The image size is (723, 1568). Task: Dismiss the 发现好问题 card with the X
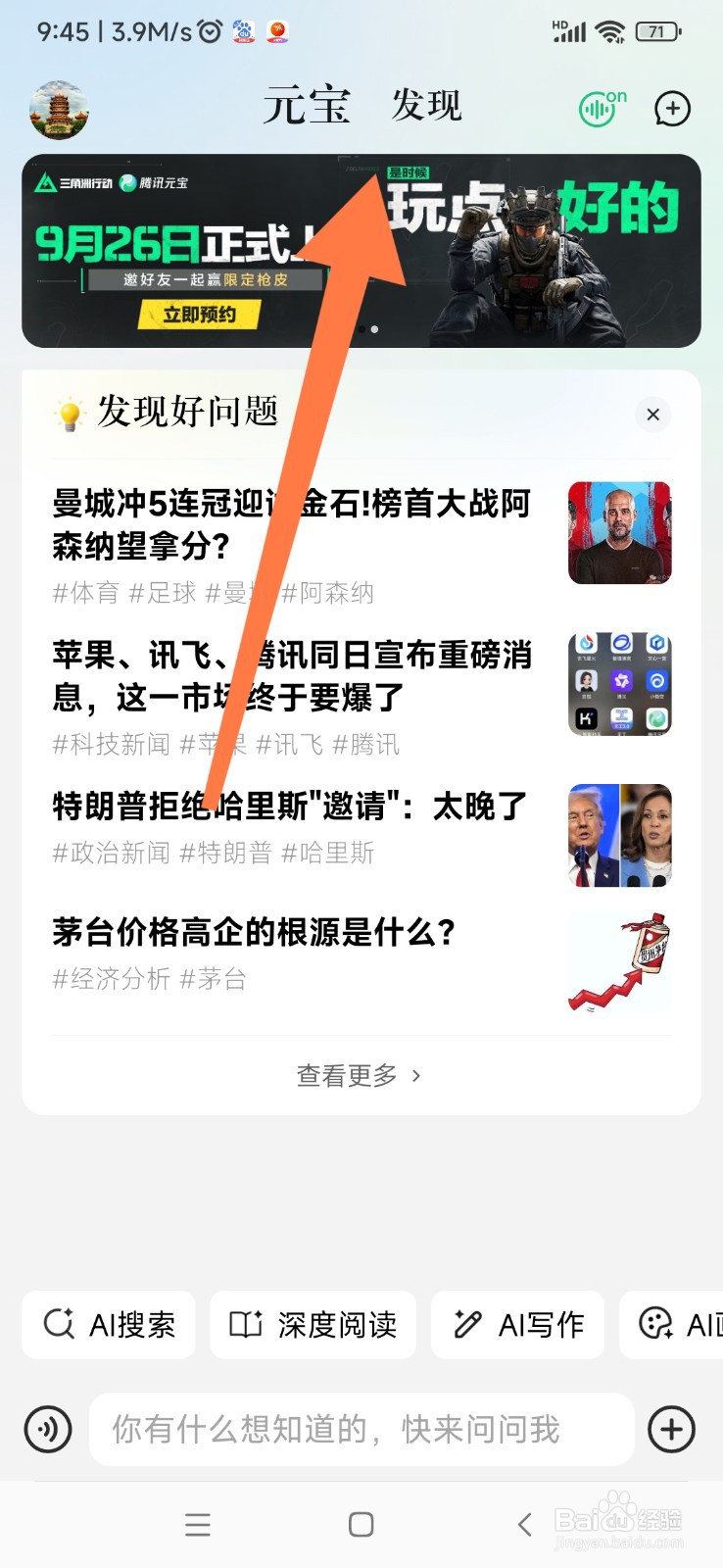(x=652, y=415)
